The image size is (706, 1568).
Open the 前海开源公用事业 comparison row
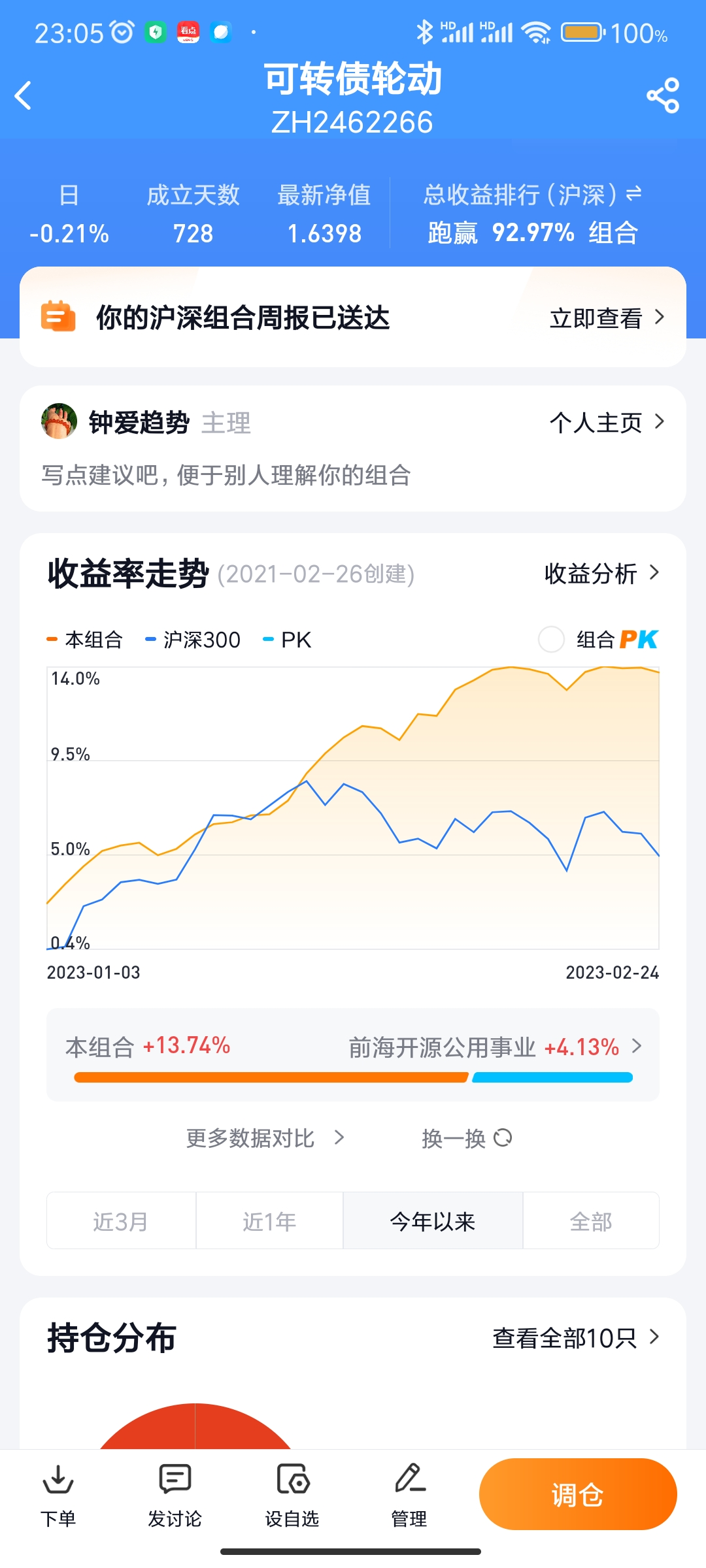[353, 1054]
